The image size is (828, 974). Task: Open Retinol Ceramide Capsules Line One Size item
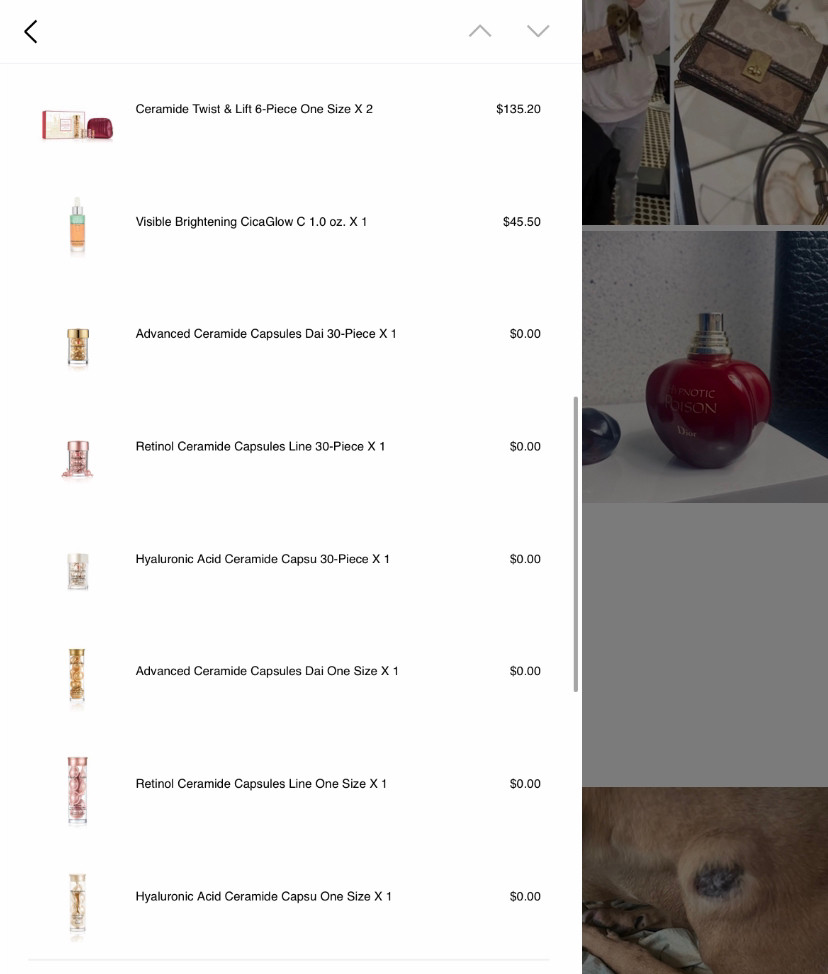click(261, 784)
